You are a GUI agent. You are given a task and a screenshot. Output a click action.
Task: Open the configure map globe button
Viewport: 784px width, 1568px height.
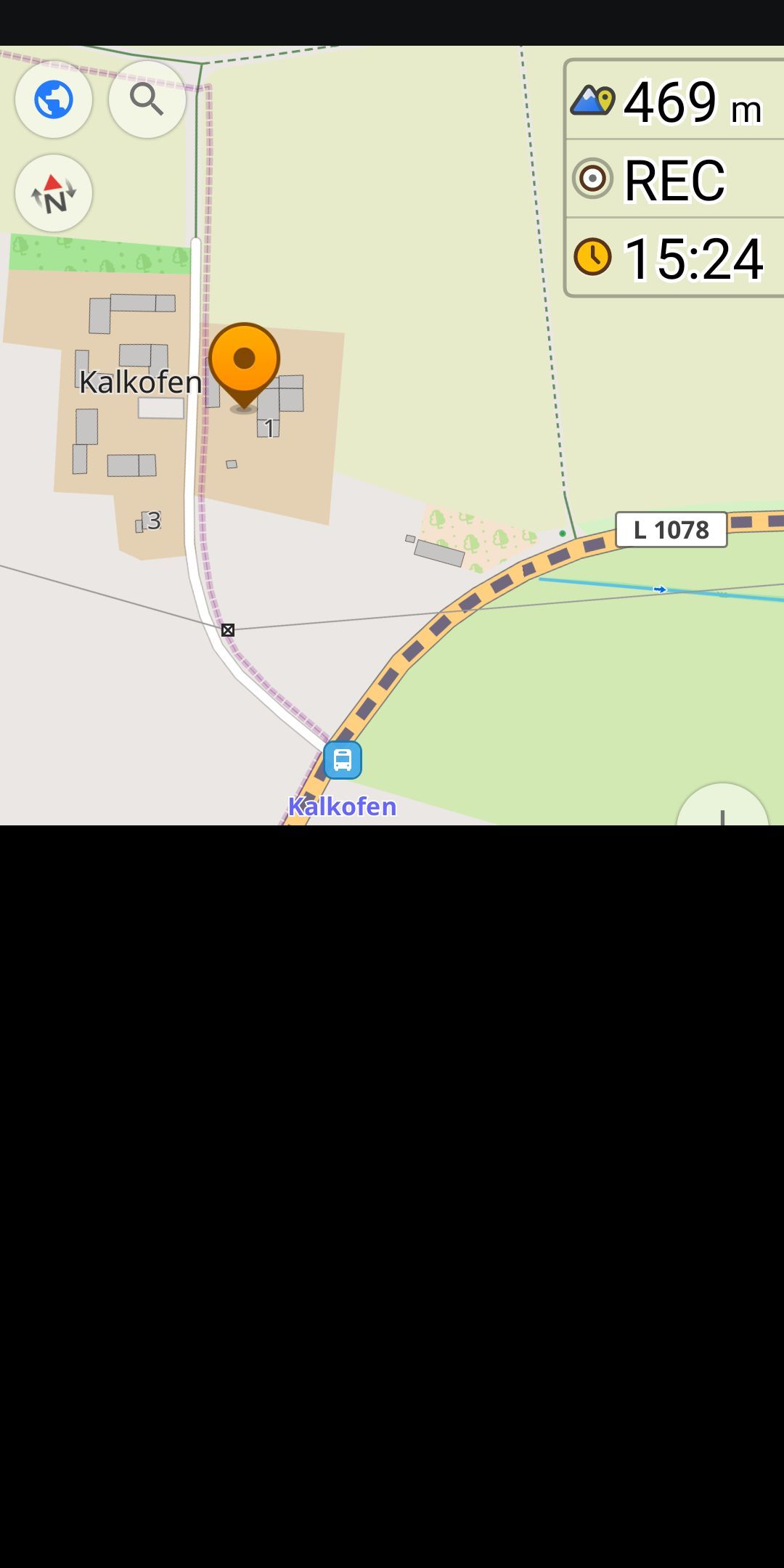(x=54, y=99)
